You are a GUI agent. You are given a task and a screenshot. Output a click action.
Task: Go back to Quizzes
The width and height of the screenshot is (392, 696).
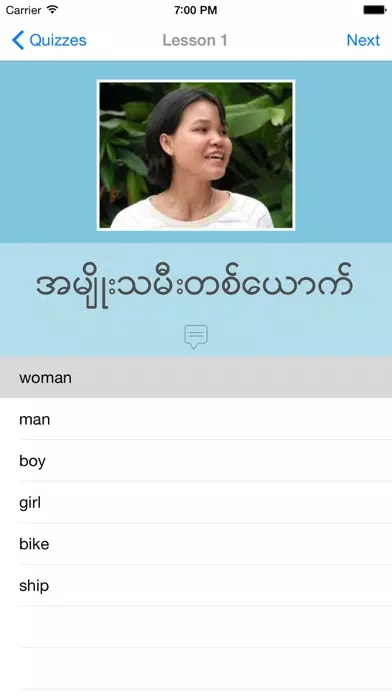click(x=49, y=40)
